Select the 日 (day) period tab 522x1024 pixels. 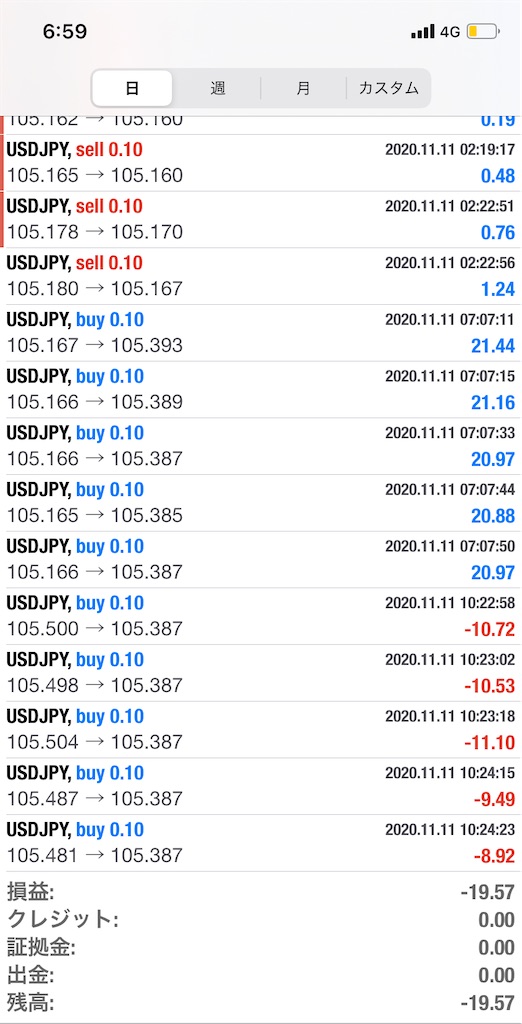click(132, 88)
